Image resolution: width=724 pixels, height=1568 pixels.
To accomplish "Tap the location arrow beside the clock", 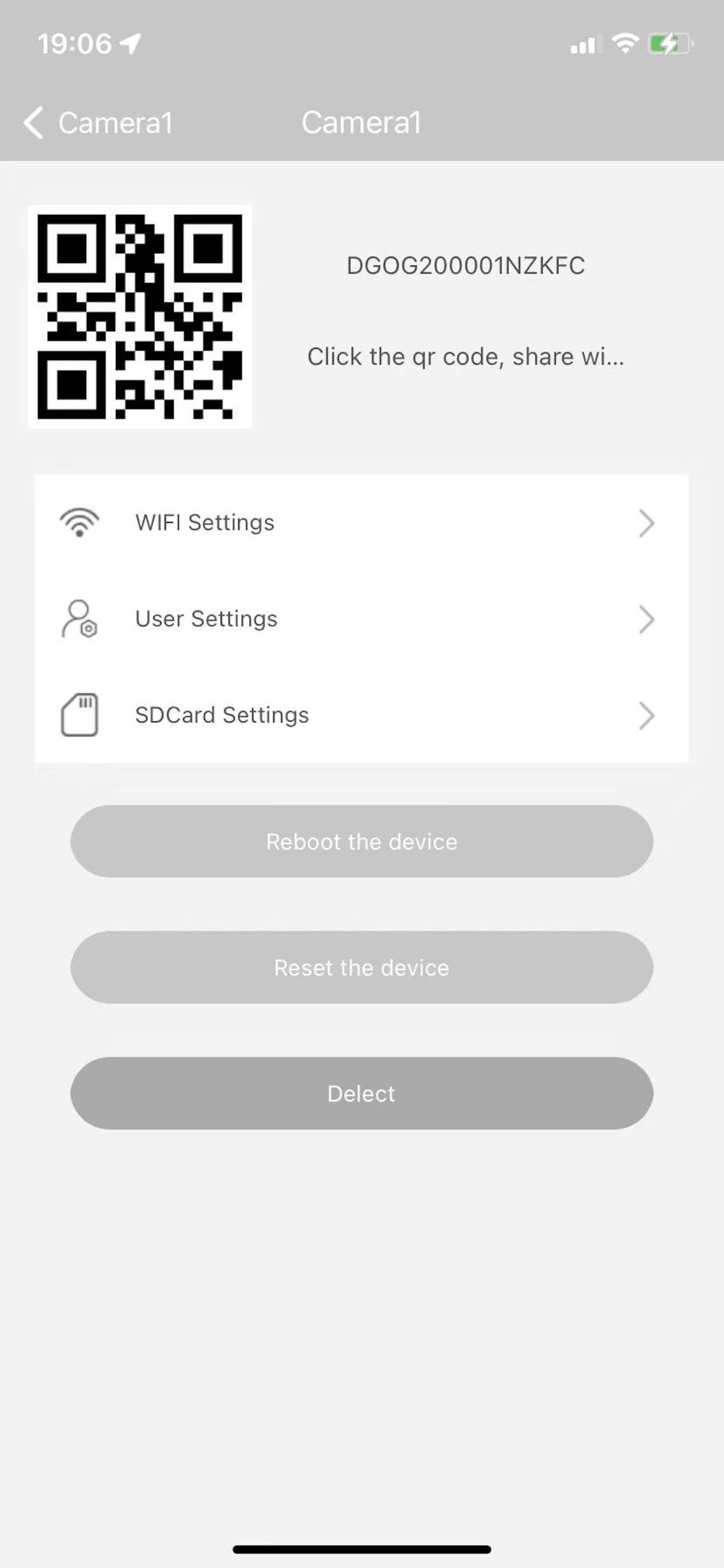I will 130,43.
